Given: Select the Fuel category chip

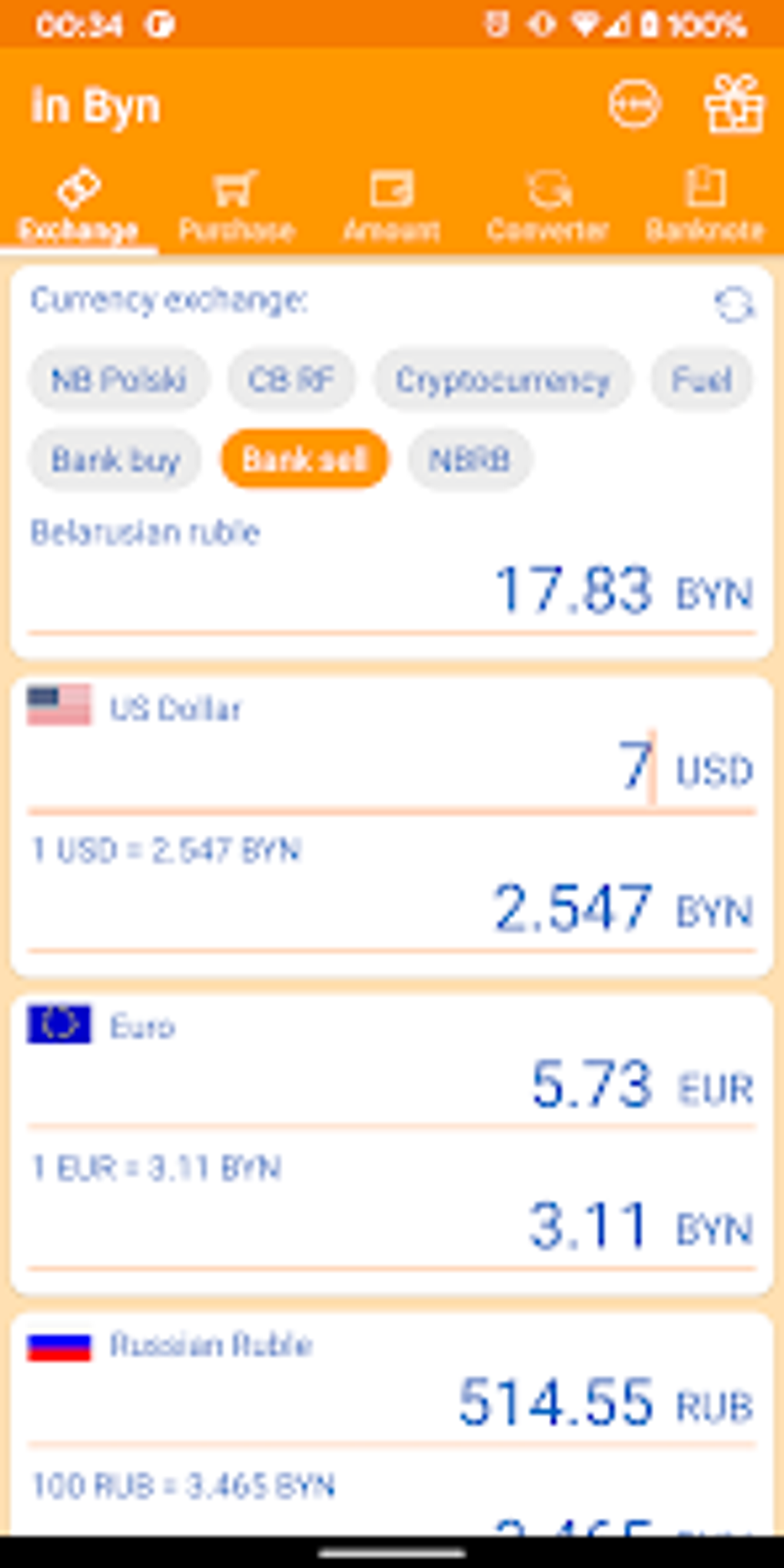Looking at the screenshot, I should 702,378.
